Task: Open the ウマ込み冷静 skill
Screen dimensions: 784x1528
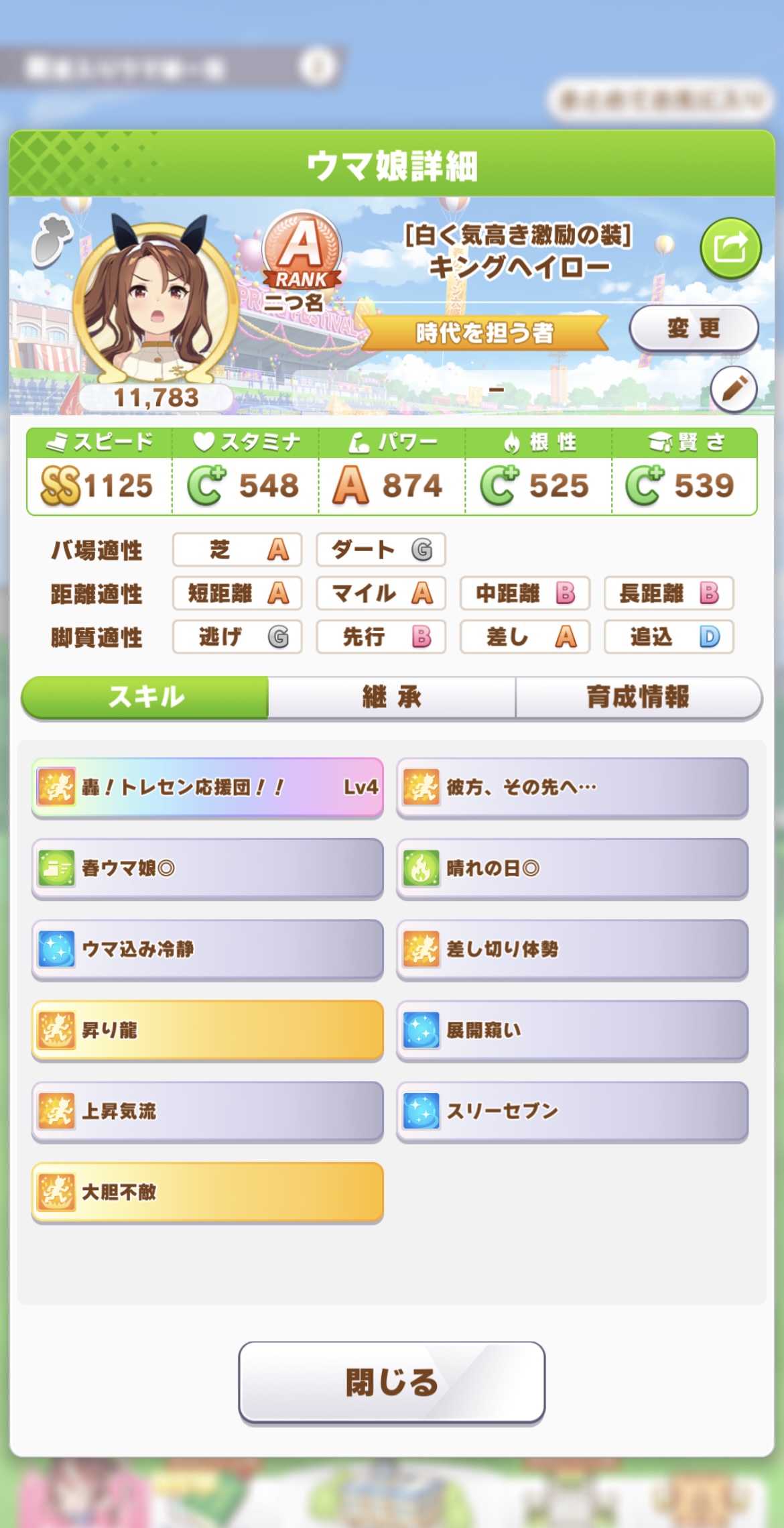Action: click(x=208, y=949)
